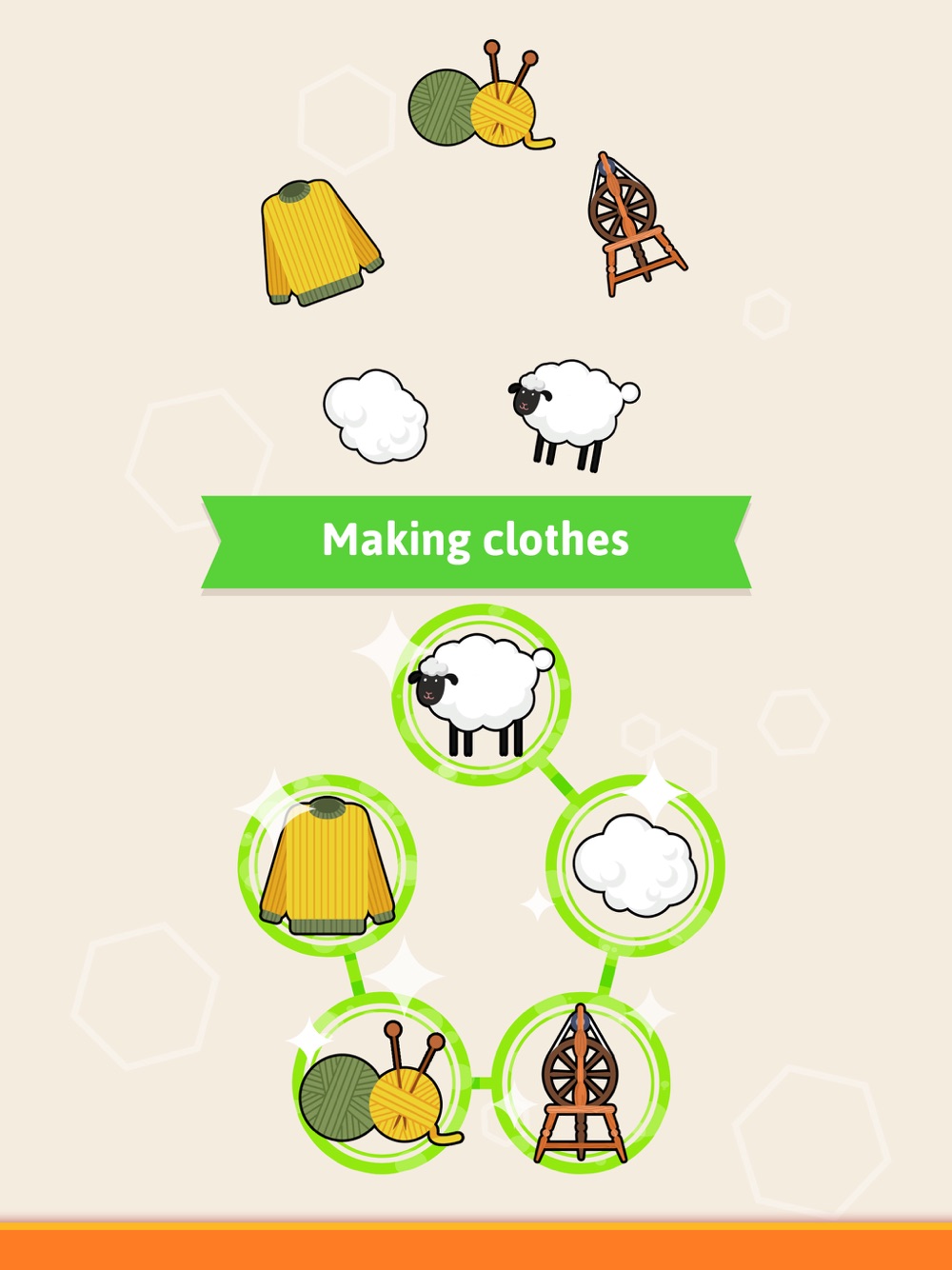Tap the loose sheep piece without a circle
Screen dimensions: 952x1270
[573, 411]
